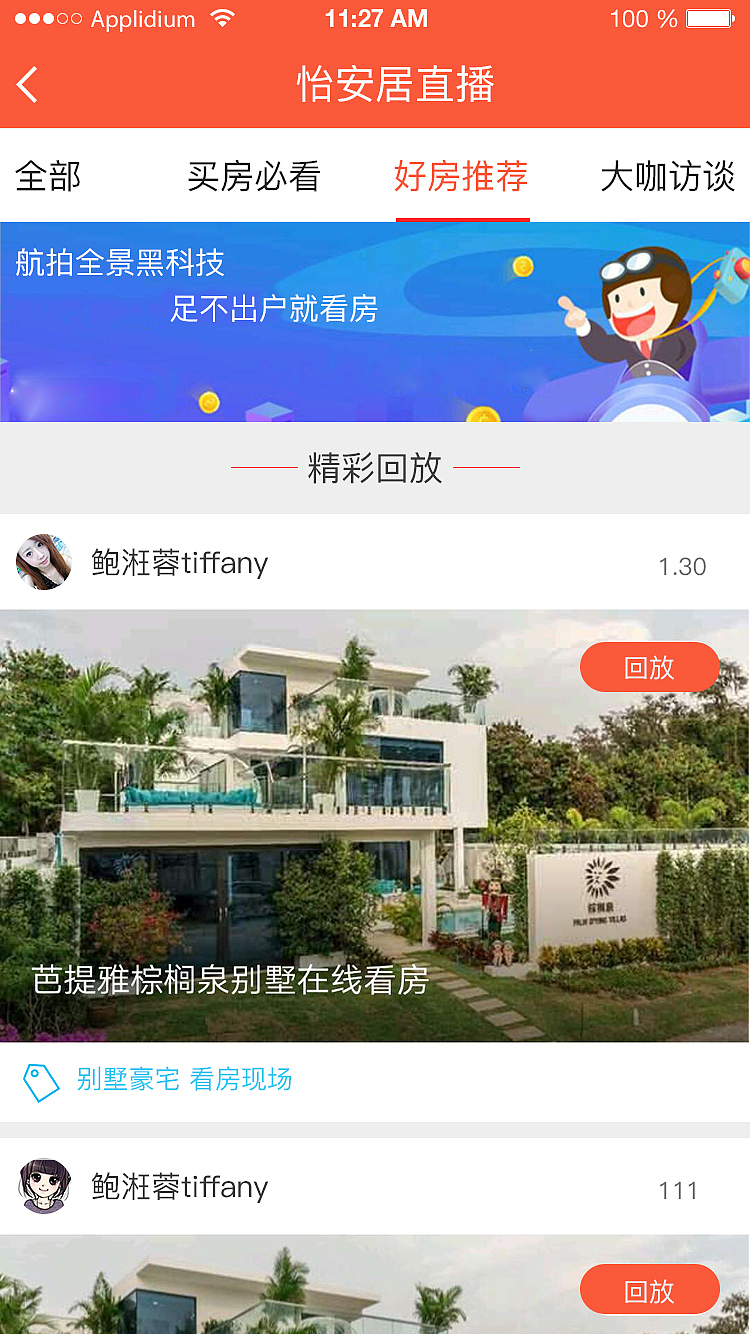Tap the view count 111 on second replay

679,1191
